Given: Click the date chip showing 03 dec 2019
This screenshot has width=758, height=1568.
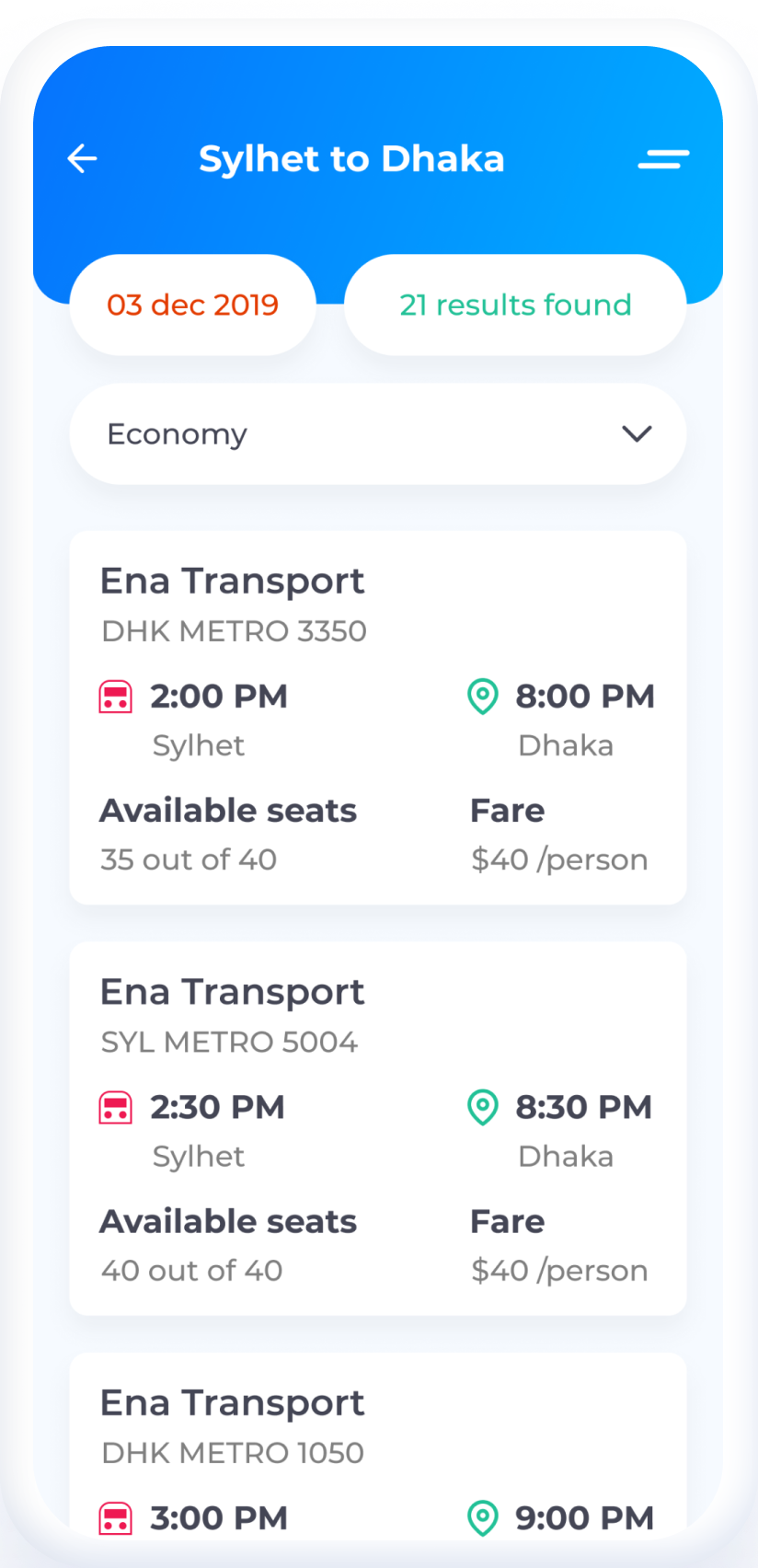Looking at the screenshot, I should (x=192, y=305).
